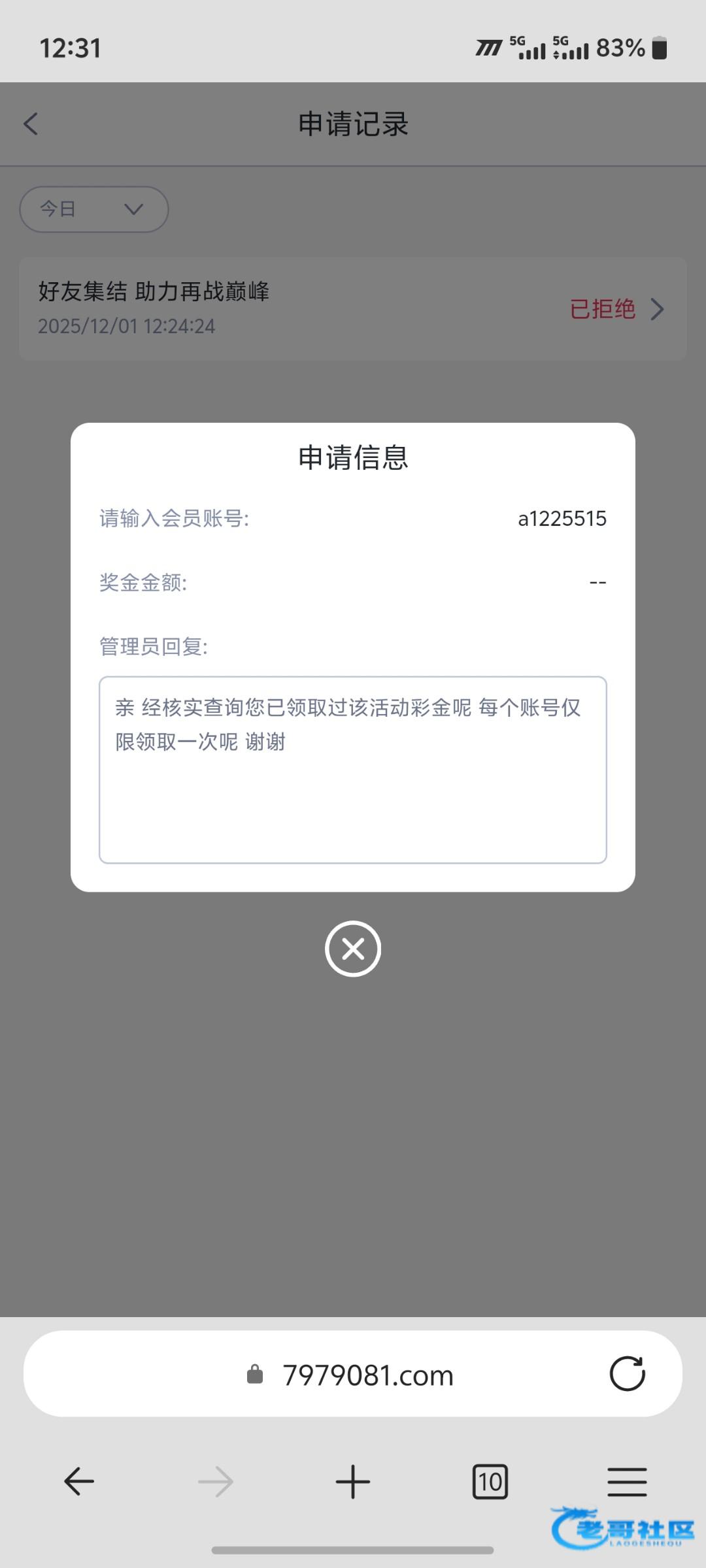This screenshot has height=1568, width=706.
Task: Close the 申请信息 dialog
Action: 353,949
